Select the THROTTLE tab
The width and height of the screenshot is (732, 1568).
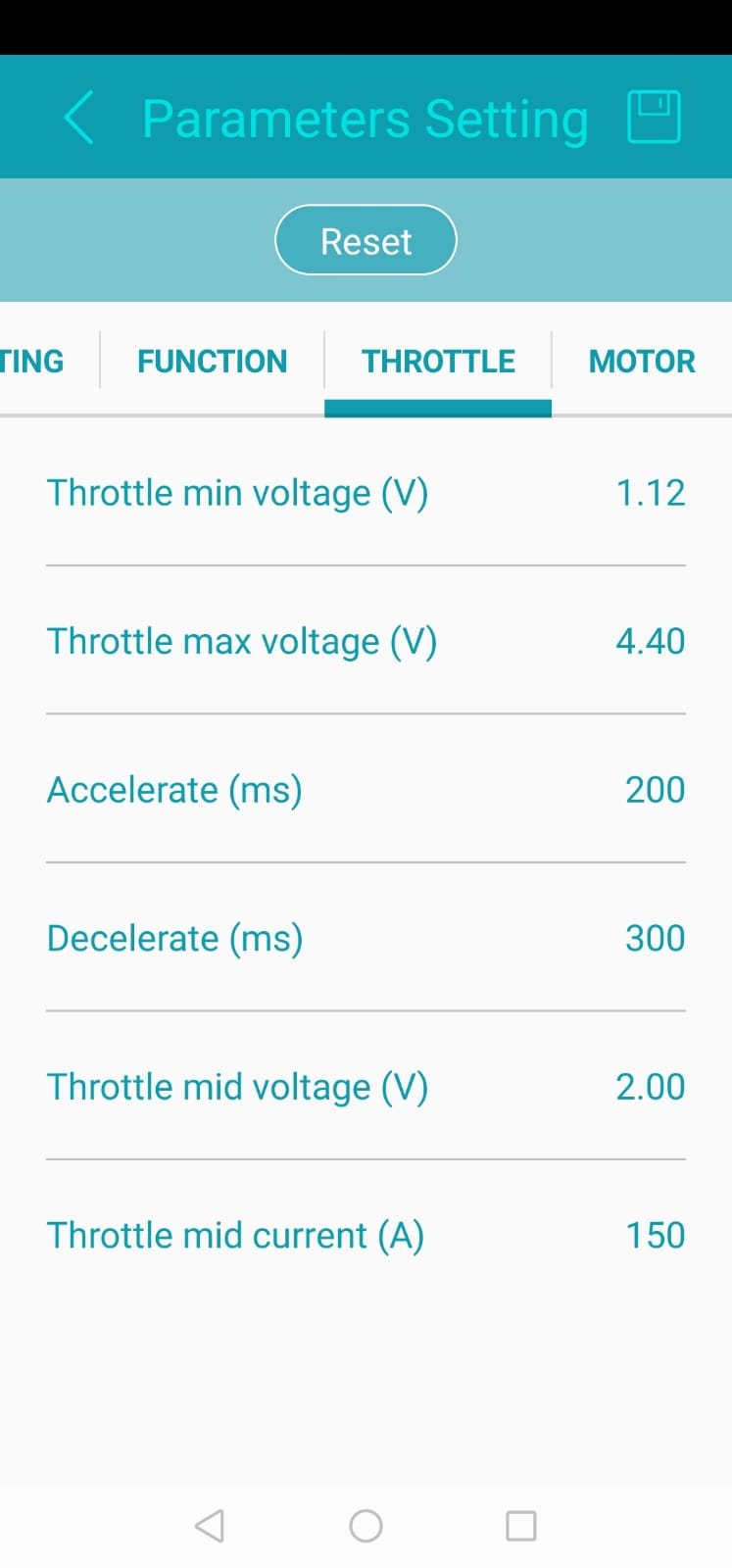click(x=438, y=362)
